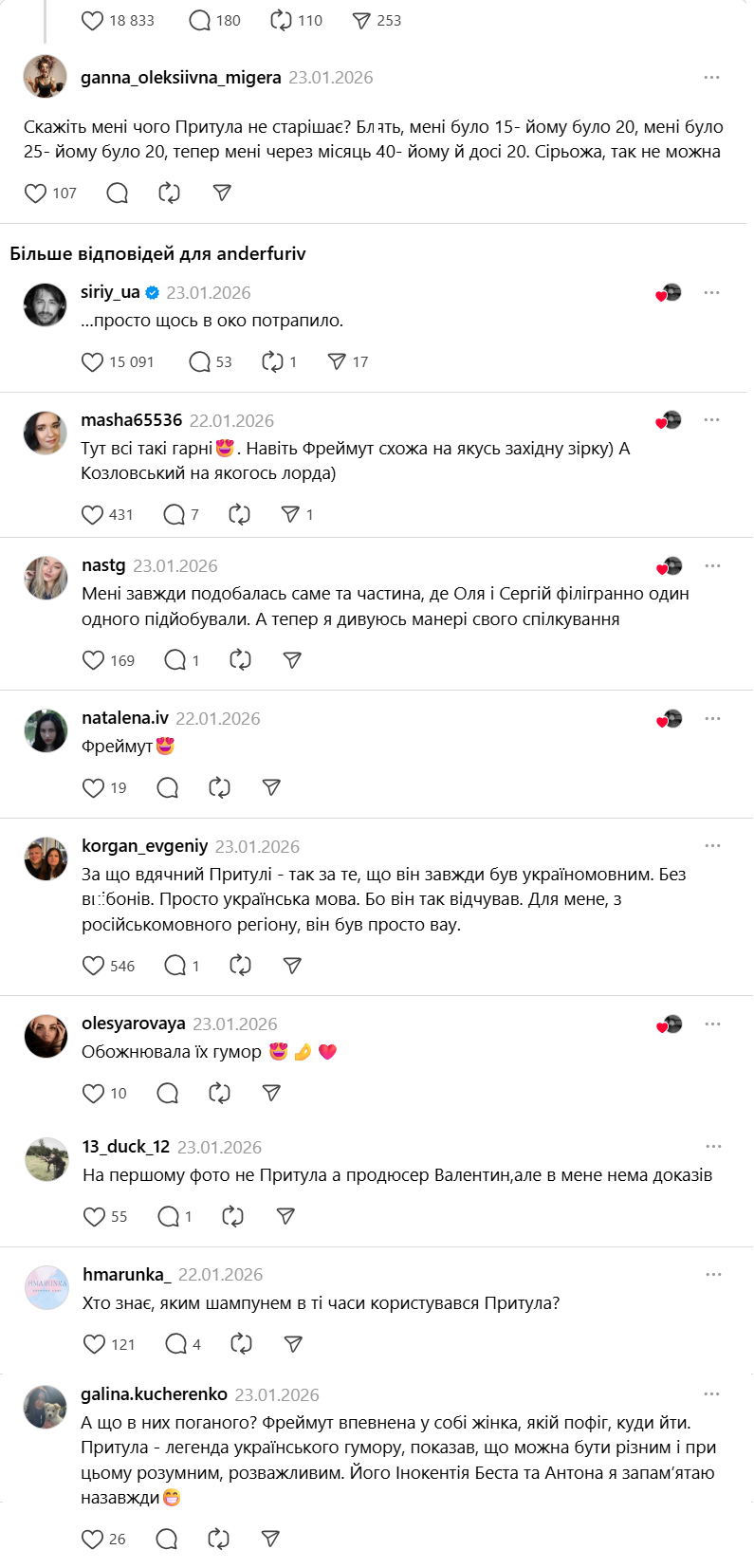Reply to natalena.iv's comment
Image resolution: width=754 pixels, height=1568 pixels.
[x=168, y=787]
